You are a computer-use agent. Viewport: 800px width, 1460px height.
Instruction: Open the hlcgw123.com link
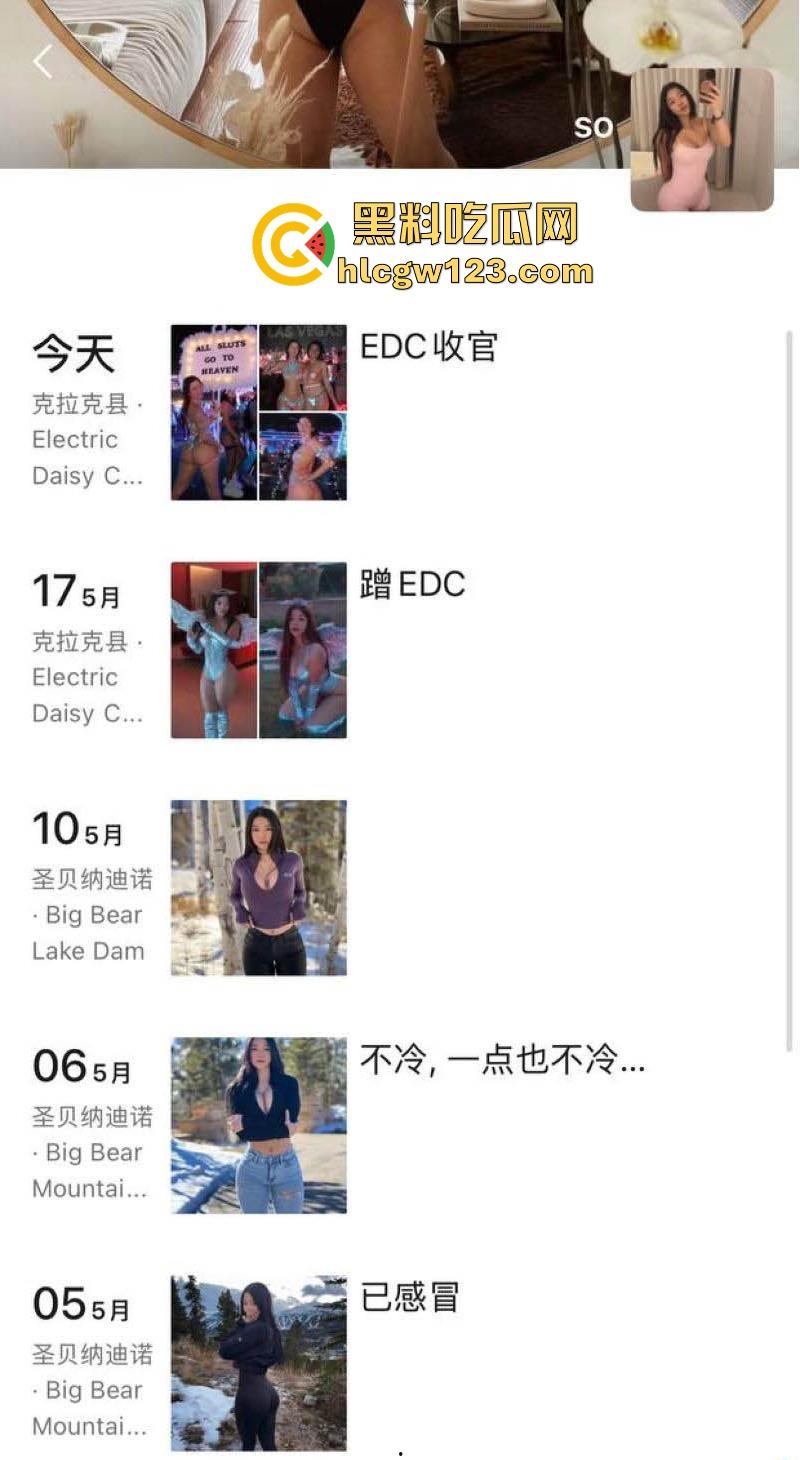tap(464, 271)
